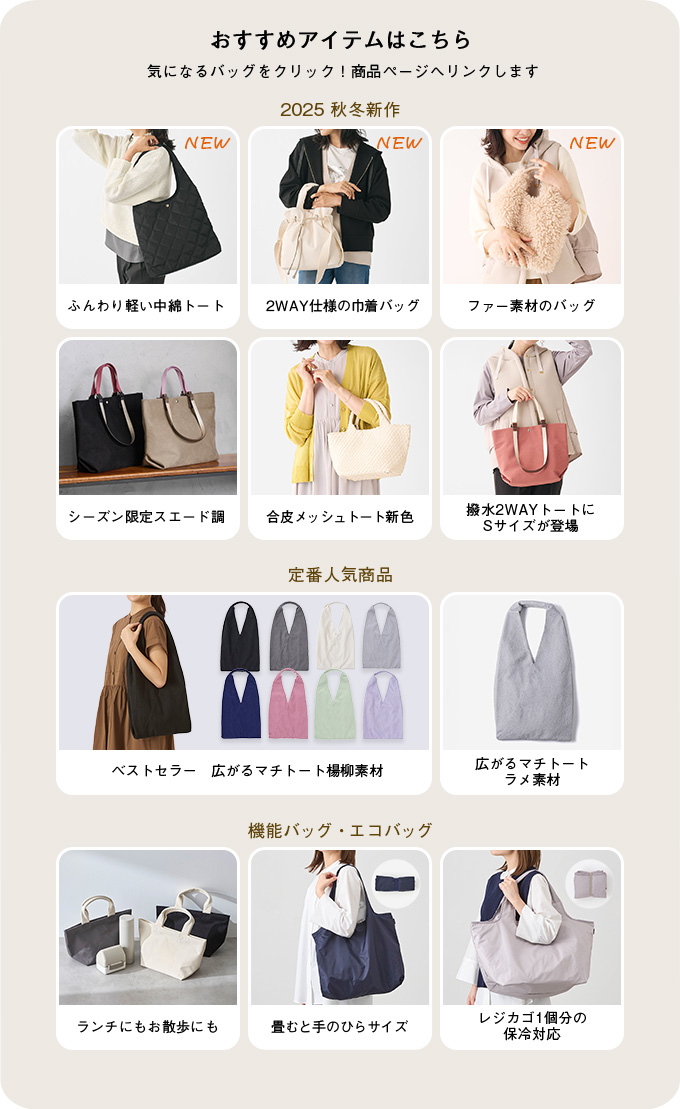View the 2WAY仕様の巾着バッグ product

340,227
